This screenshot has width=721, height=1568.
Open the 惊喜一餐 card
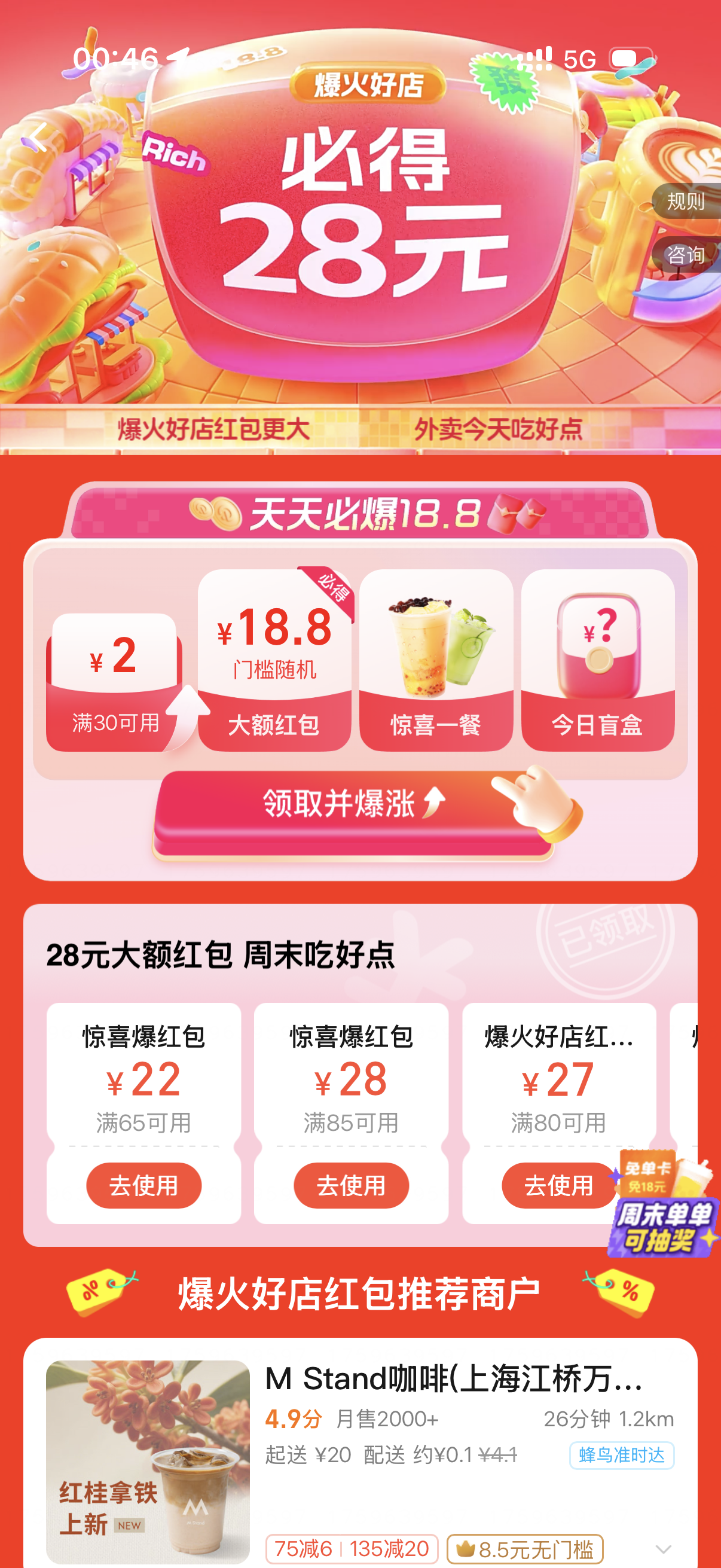click(x=436, y=660)
